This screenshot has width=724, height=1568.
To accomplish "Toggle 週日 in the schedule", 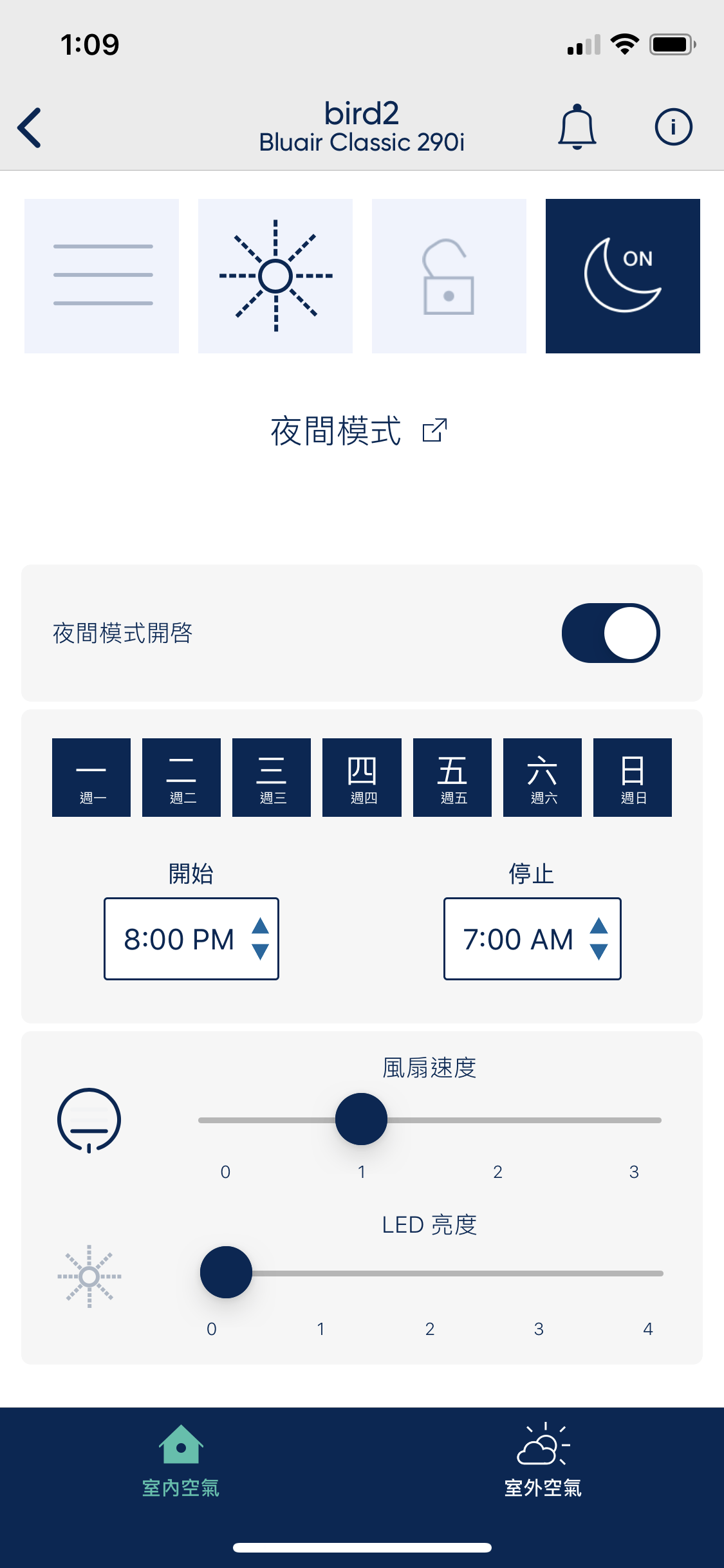I will click(x=632, y=778).
